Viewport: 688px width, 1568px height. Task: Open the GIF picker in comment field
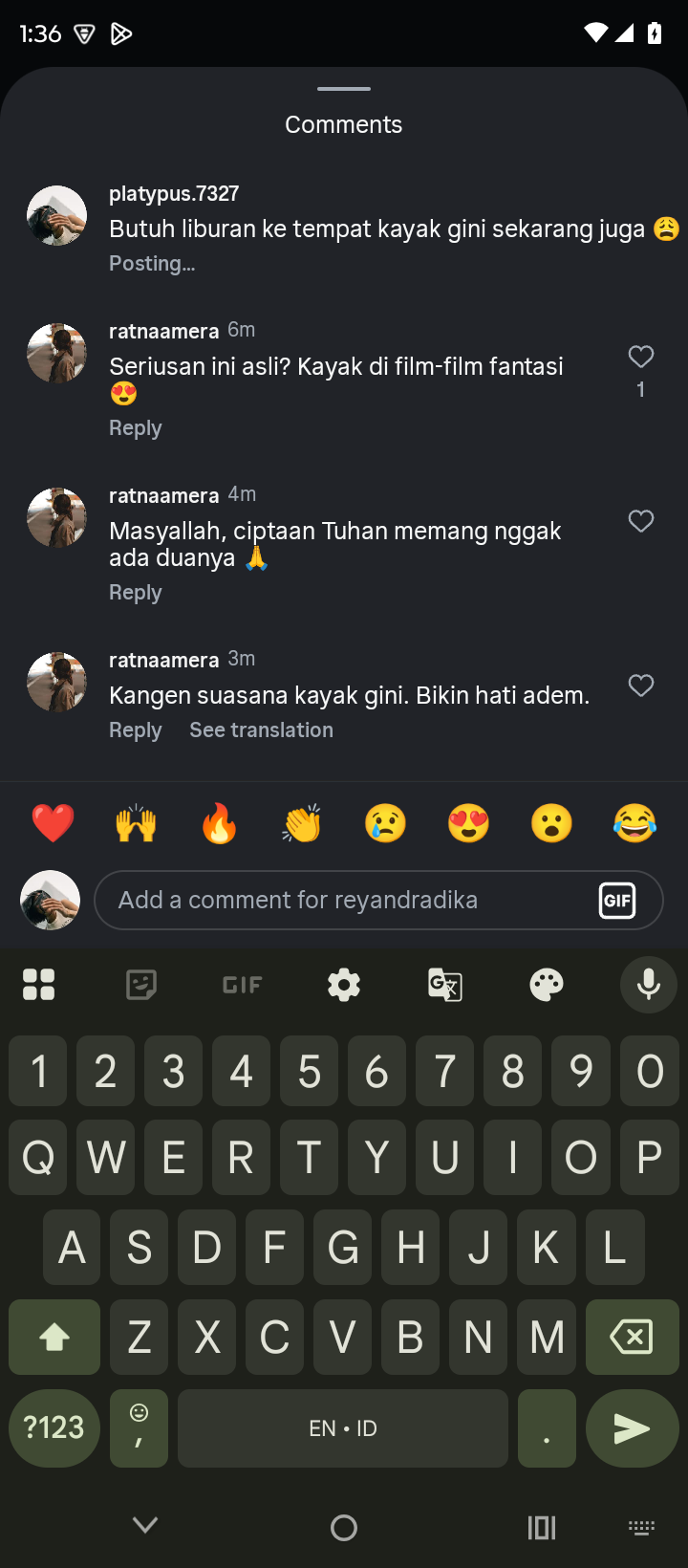[x=617, y=900]
